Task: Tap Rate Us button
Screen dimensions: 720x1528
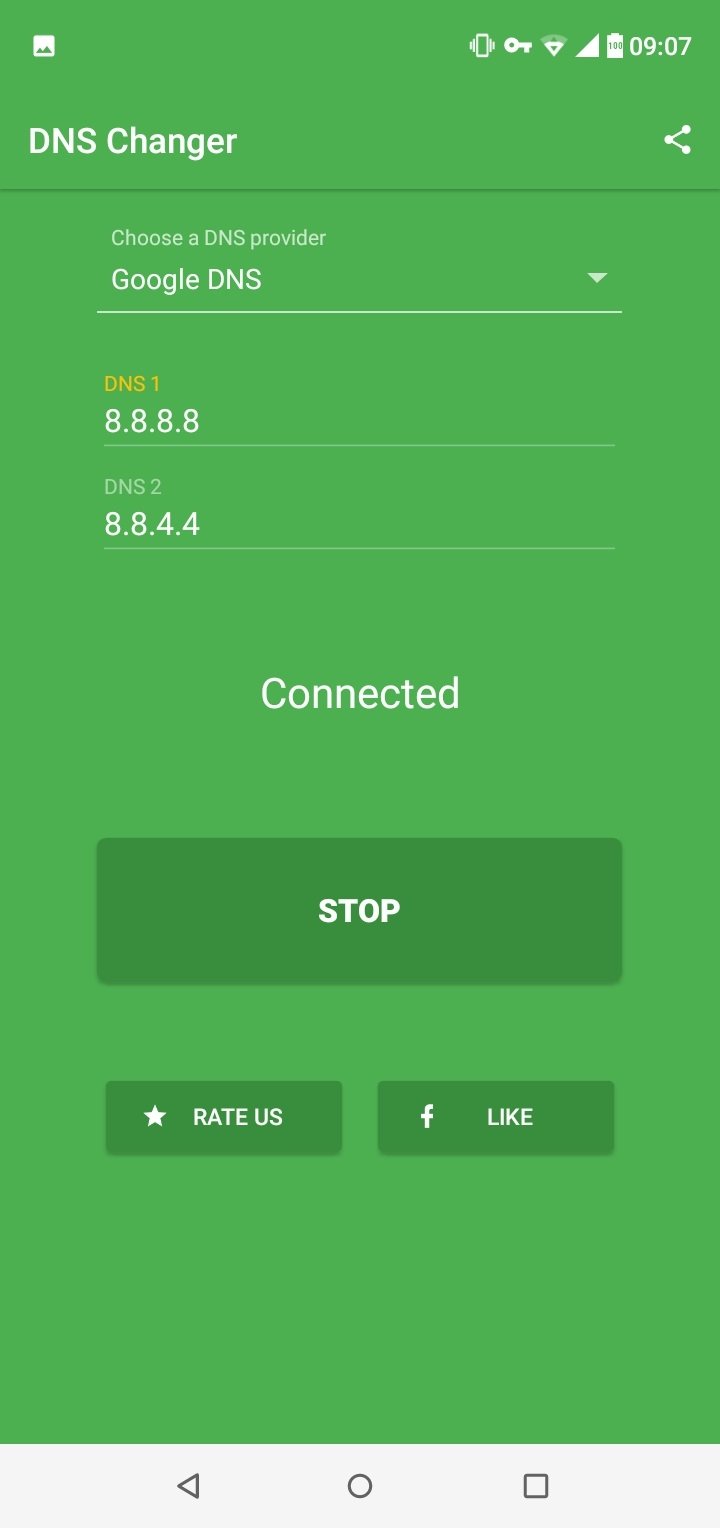Action: 224,1117
